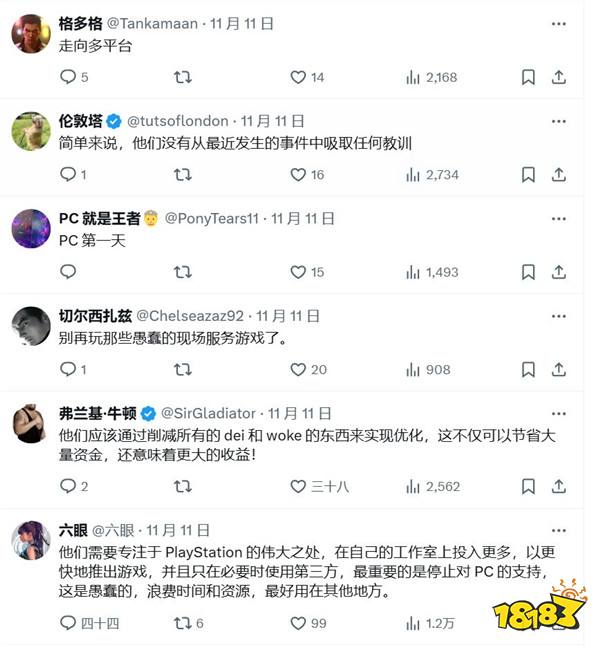Open 六眼's profile avatar
Screen dimensions: 600x647
[31, 540]
